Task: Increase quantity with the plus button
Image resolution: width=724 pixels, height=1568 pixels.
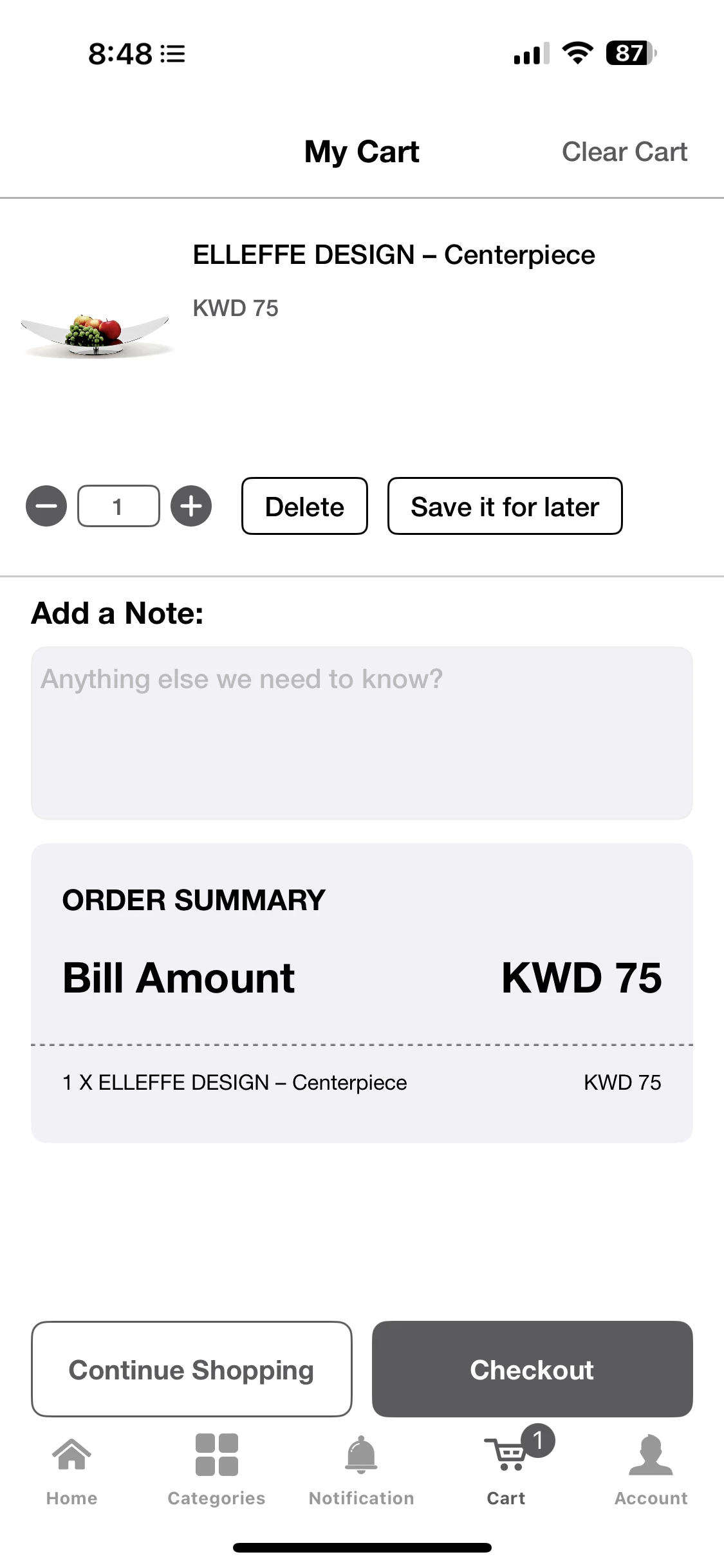Action: point(191,507)
